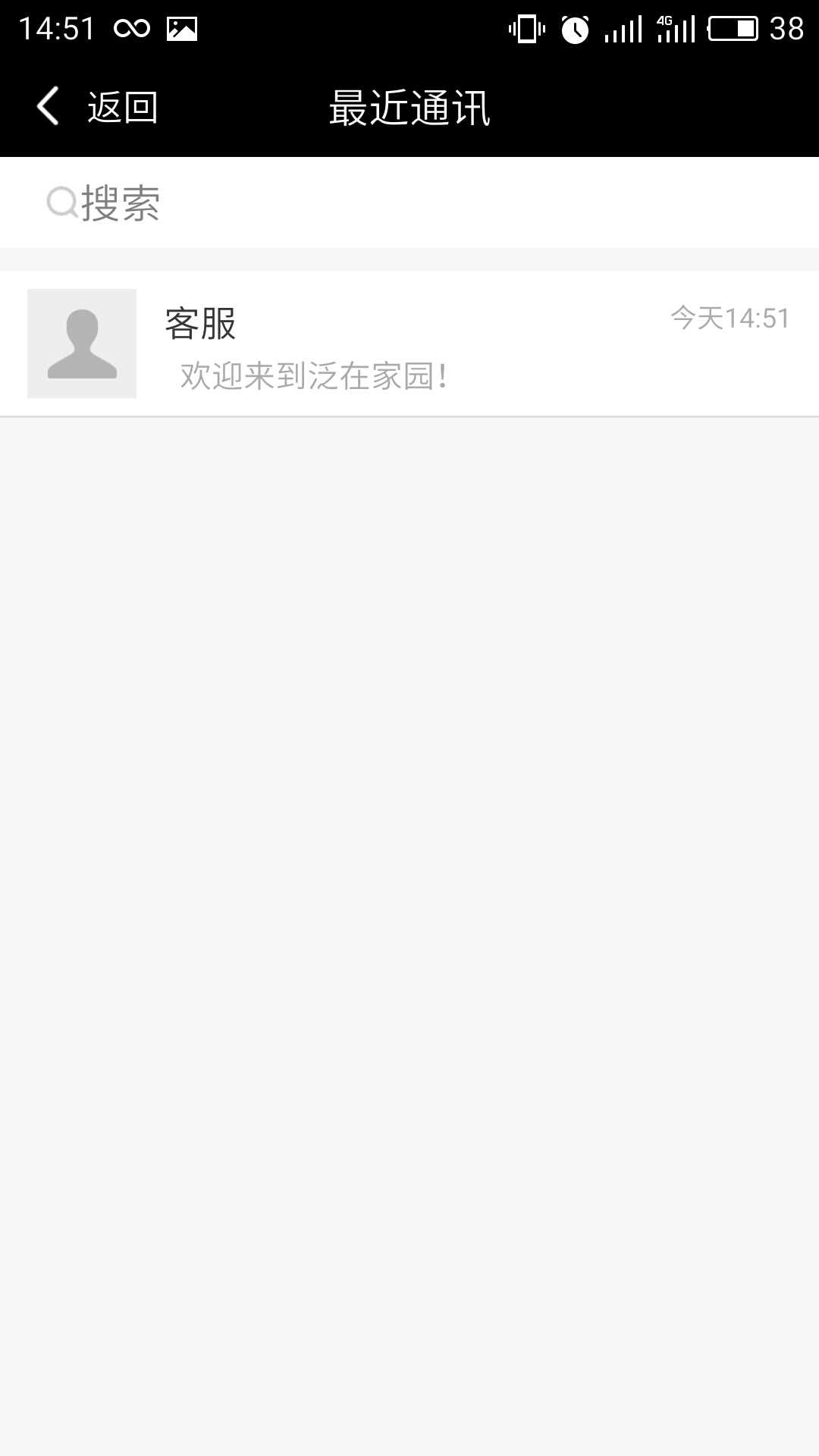Click the back chevron arrow
819x1456 pixels.
click(x=48, y=108)
